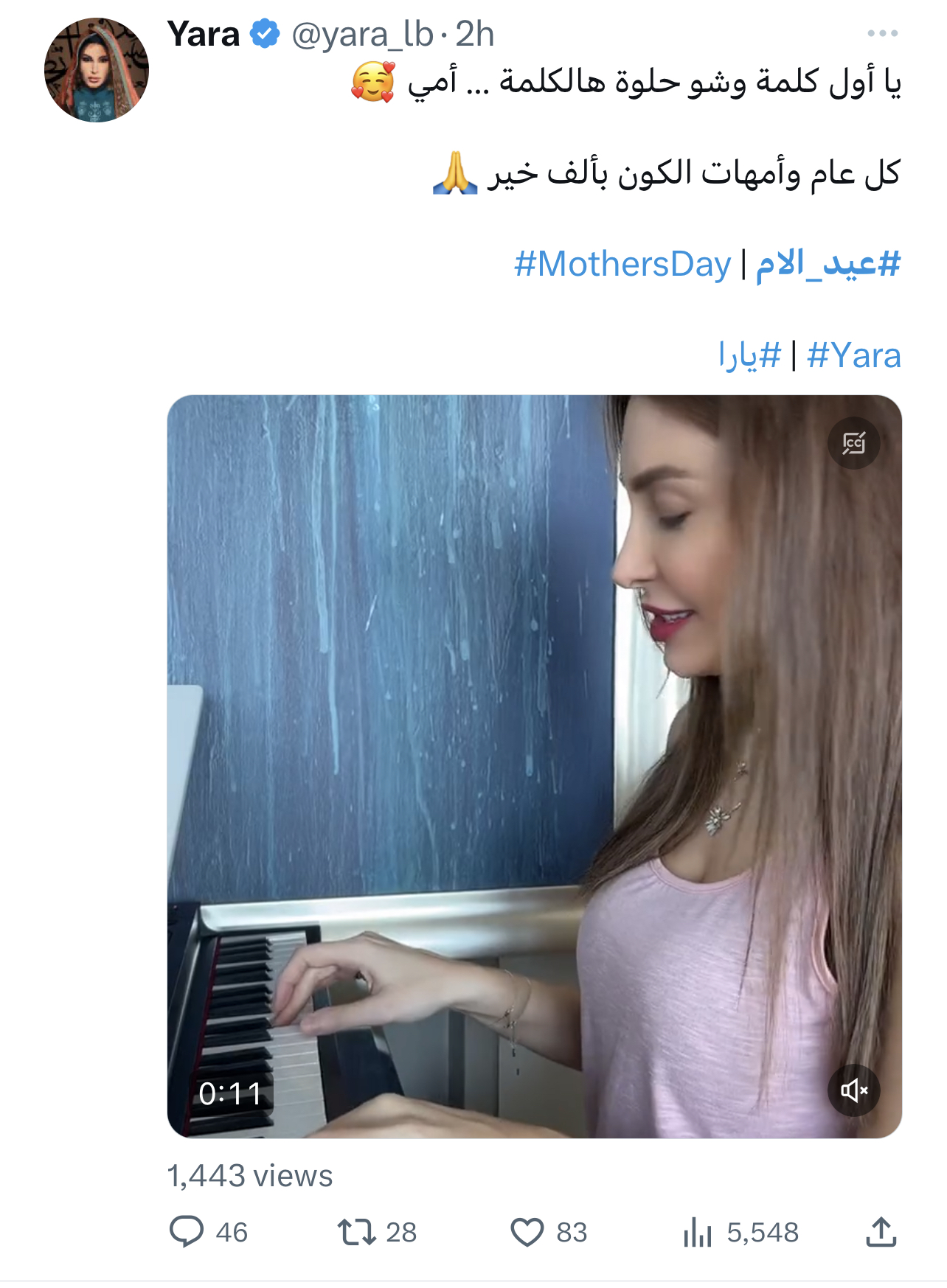This screenshot has height=1288, width=947.
Task: Like Yara's tweet
Action: (x=527, y=1232)
